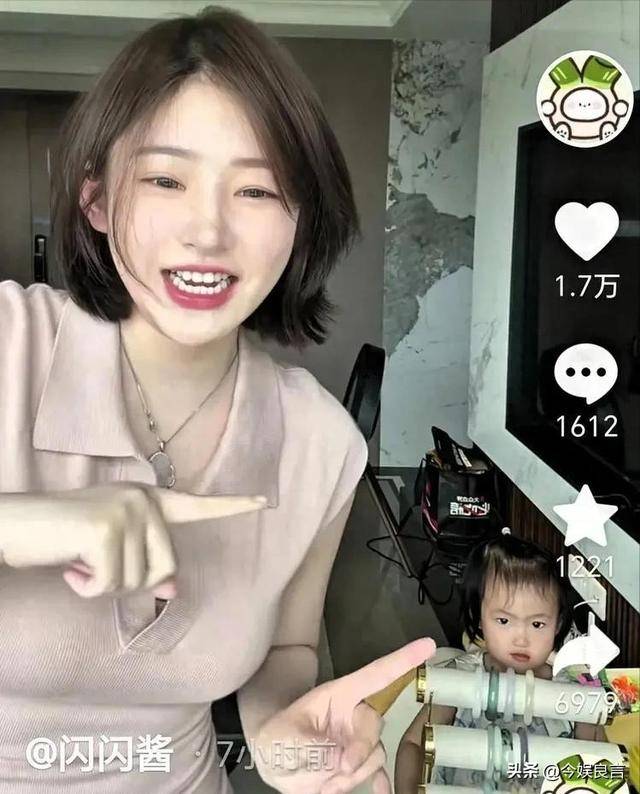Open the comments bubble
The height and width of the screenshot is (794, 640).
point(586,372)
